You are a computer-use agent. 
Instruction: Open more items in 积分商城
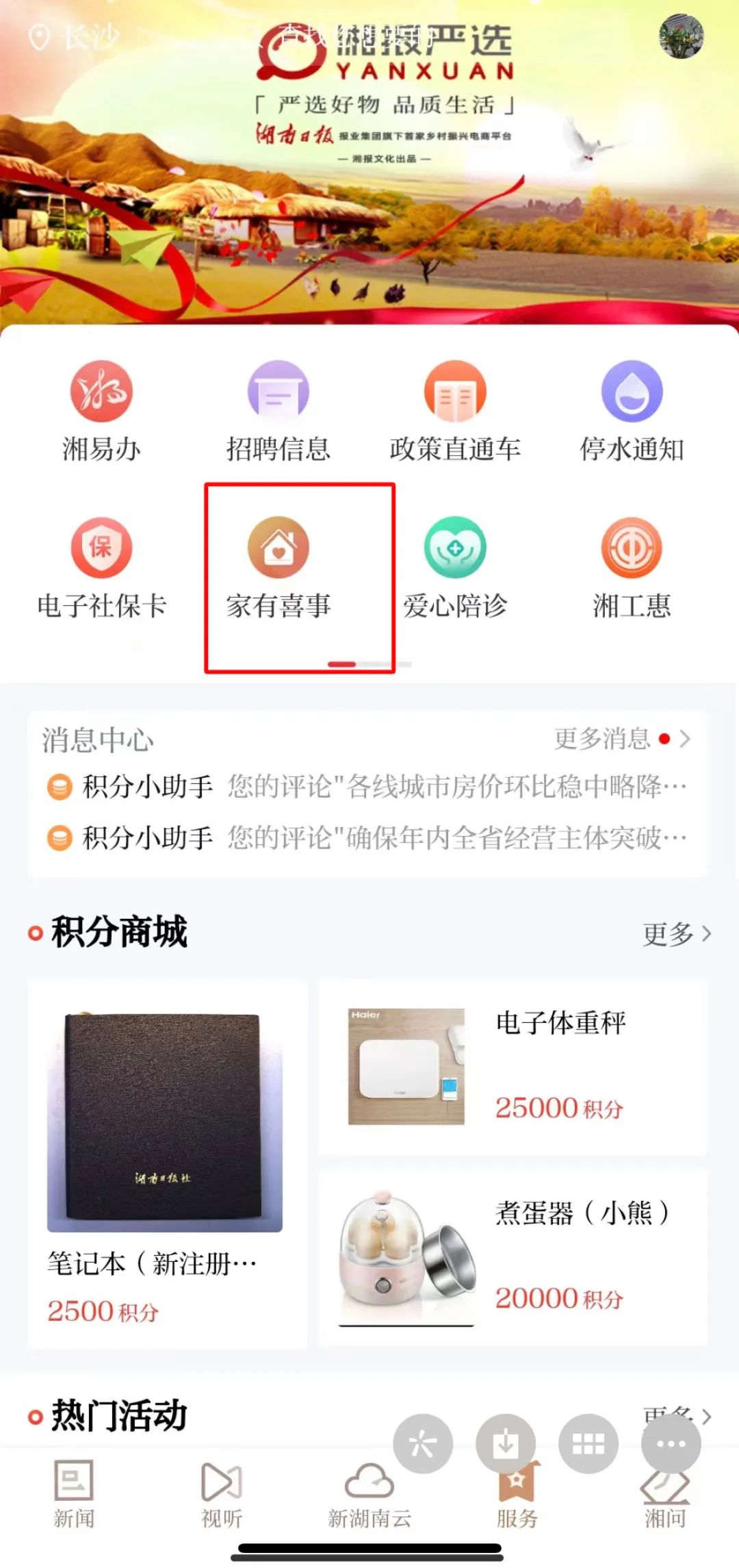tap(676, 933)
